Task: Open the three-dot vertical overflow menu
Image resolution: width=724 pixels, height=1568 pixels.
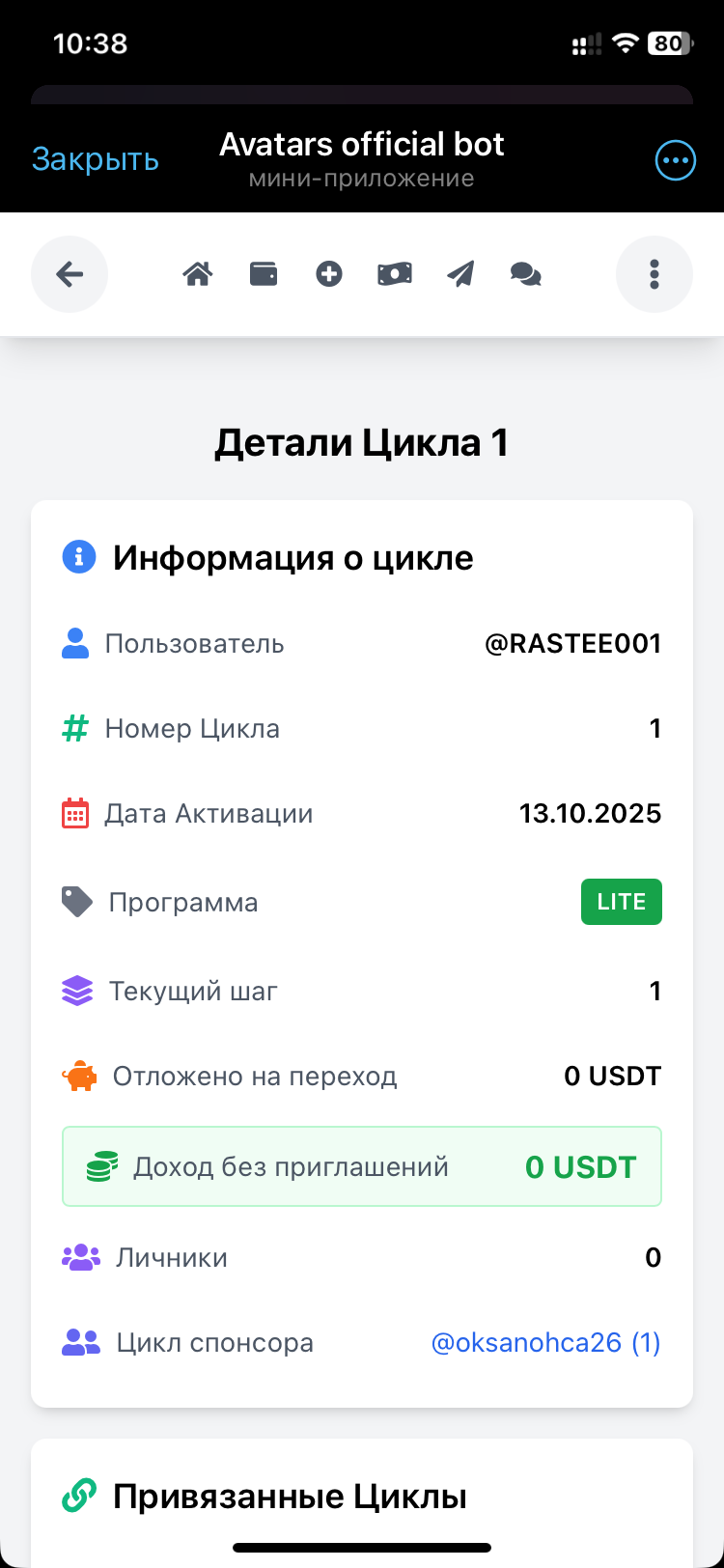Action: [x=654, y=274]
